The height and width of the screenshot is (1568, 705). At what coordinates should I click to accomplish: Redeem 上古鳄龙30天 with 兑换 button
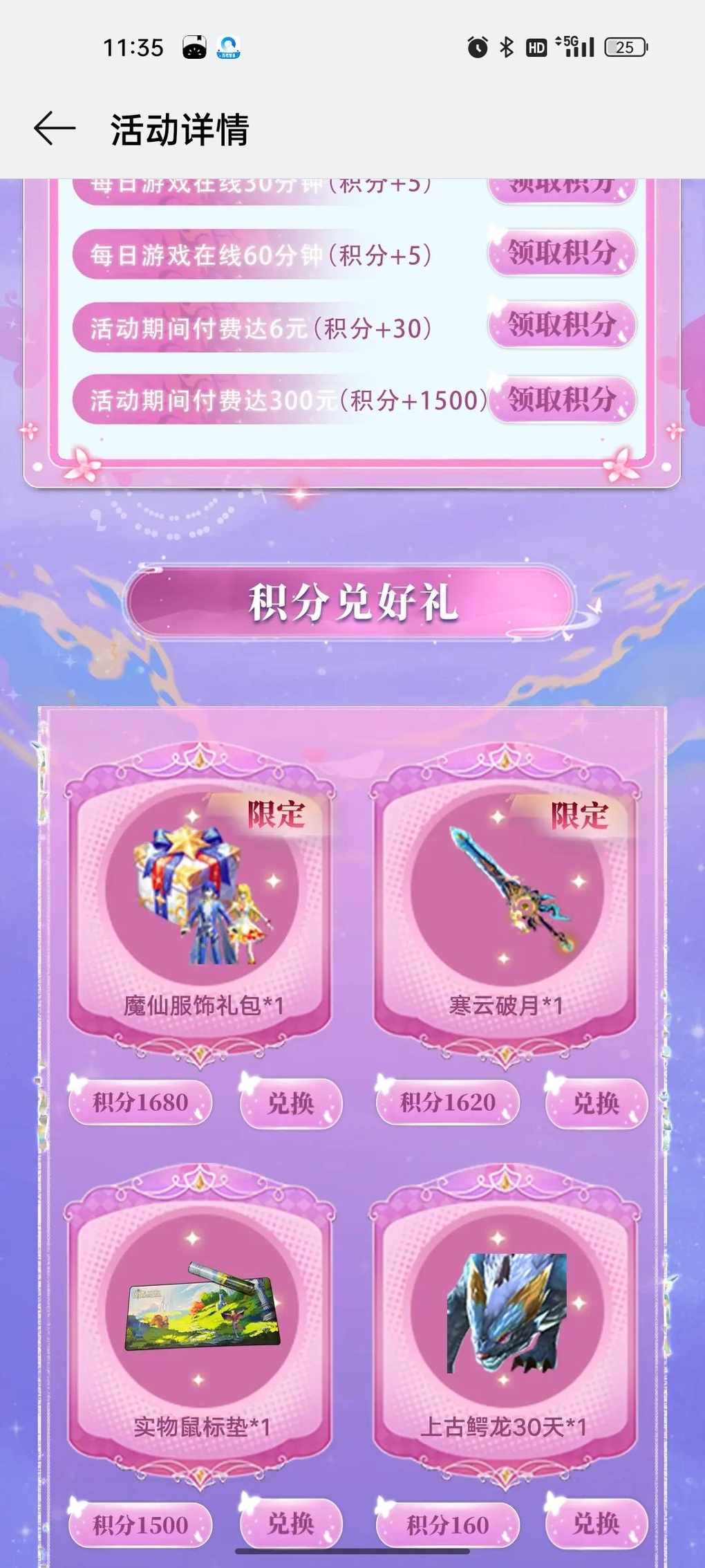pos(596,1523)
